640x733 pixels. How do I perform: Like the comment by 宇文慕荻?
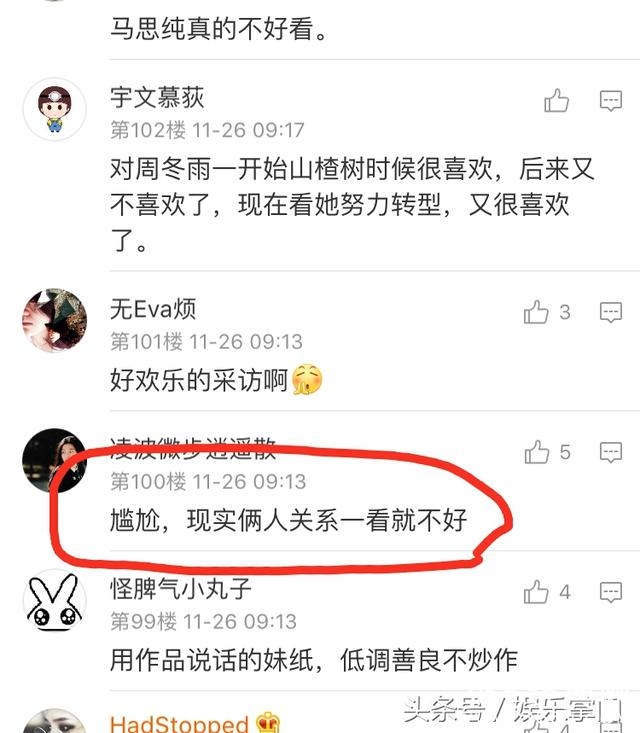point(557,101)
